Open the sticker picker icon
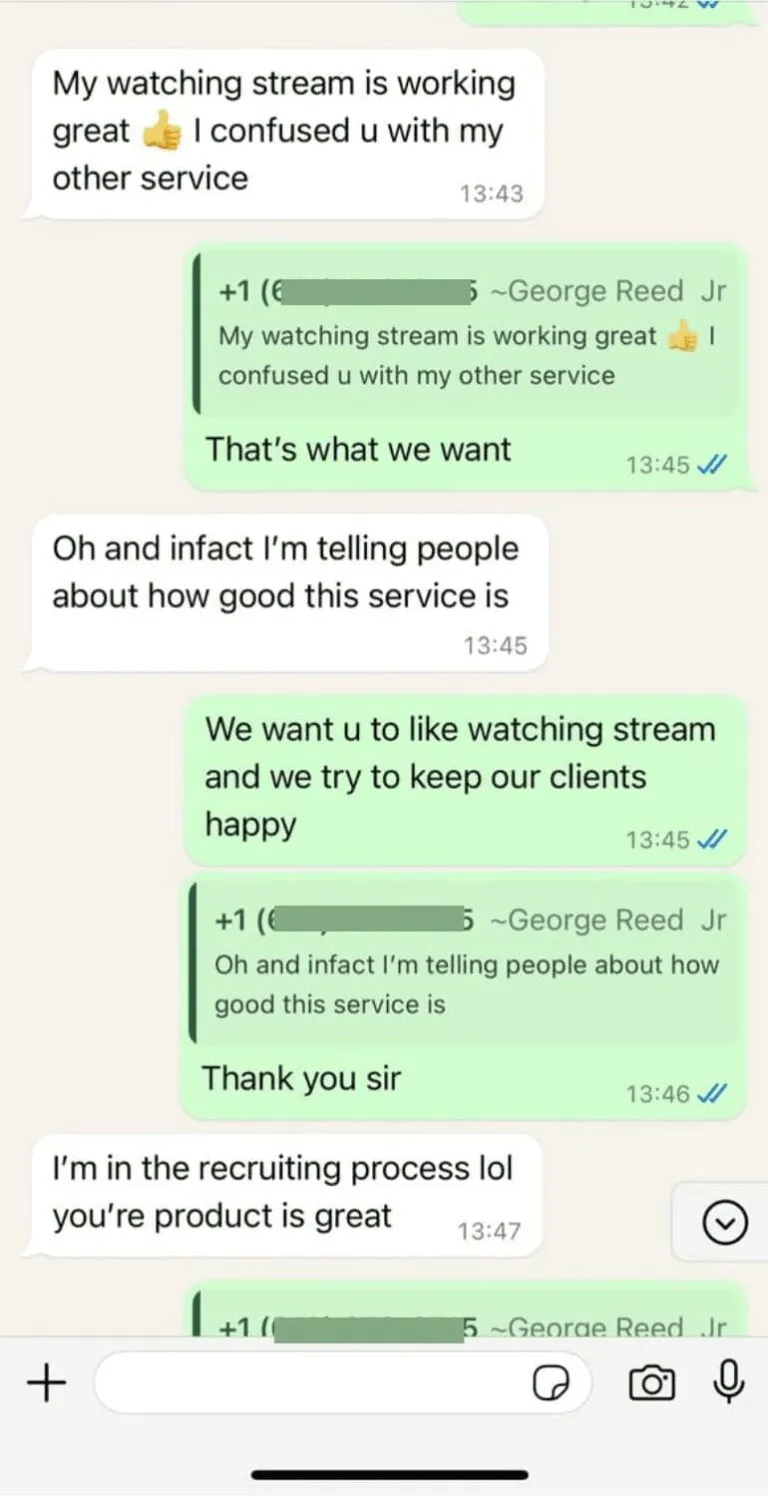Image resolution: width=768 pixels, height=1496 pixels. (551, 1383)
